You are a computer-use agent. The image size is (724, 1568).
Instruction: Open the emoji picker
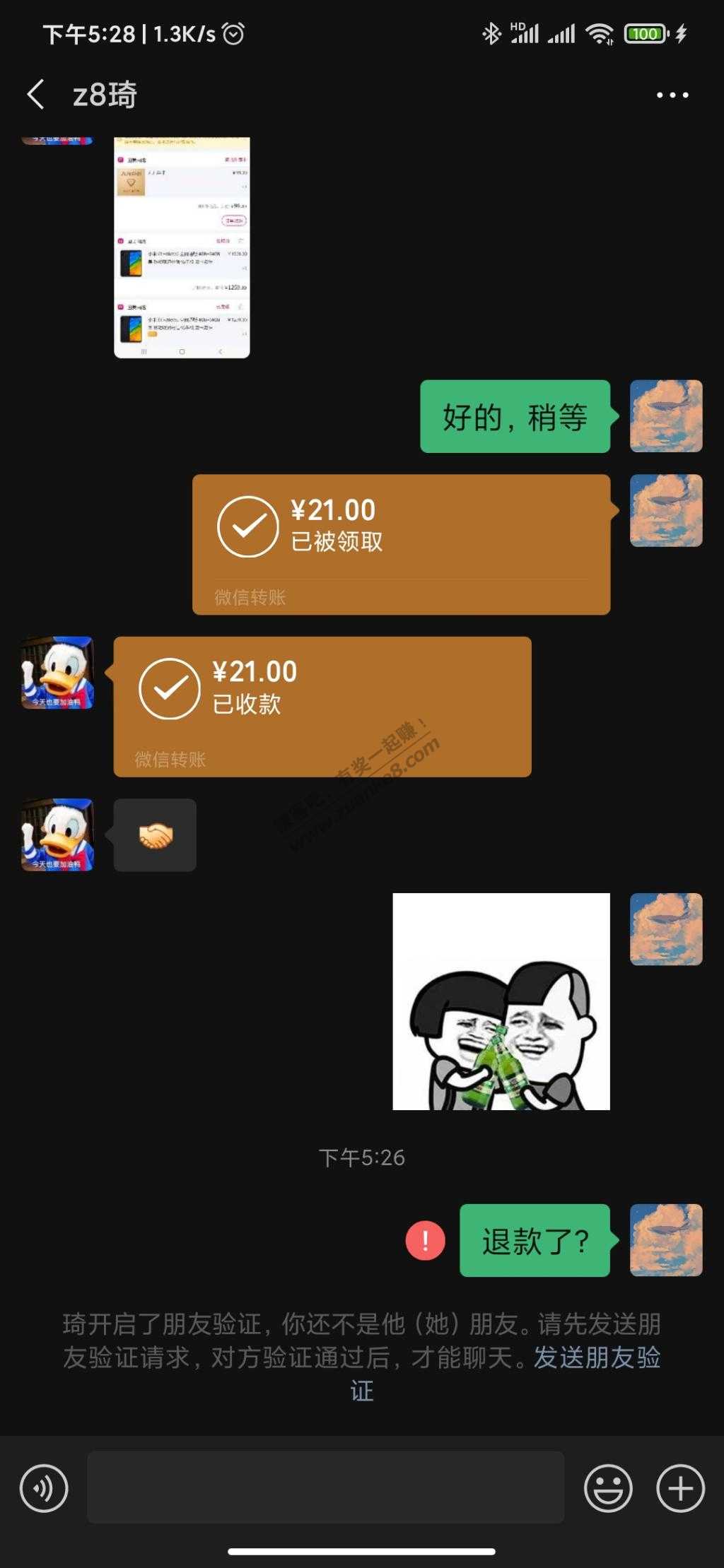(x=607, y=1488)
